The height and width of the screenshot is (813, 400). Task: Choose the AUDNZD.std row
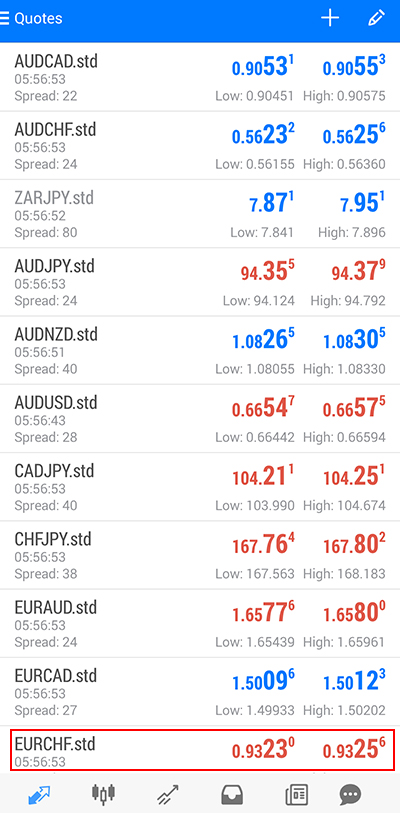[x=200, y=351]
